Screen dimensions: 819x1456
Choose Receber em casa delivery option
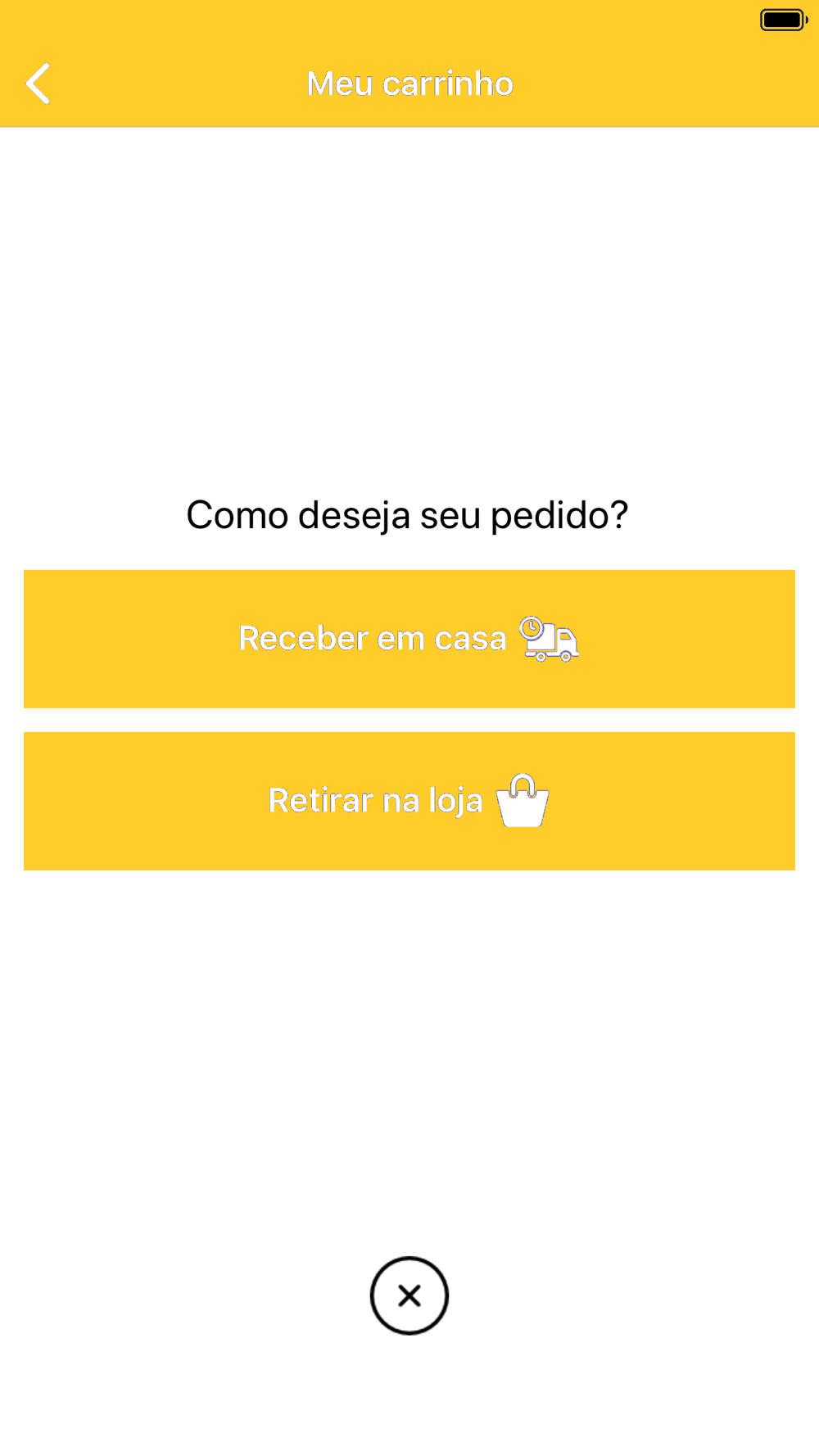[409, 639]
